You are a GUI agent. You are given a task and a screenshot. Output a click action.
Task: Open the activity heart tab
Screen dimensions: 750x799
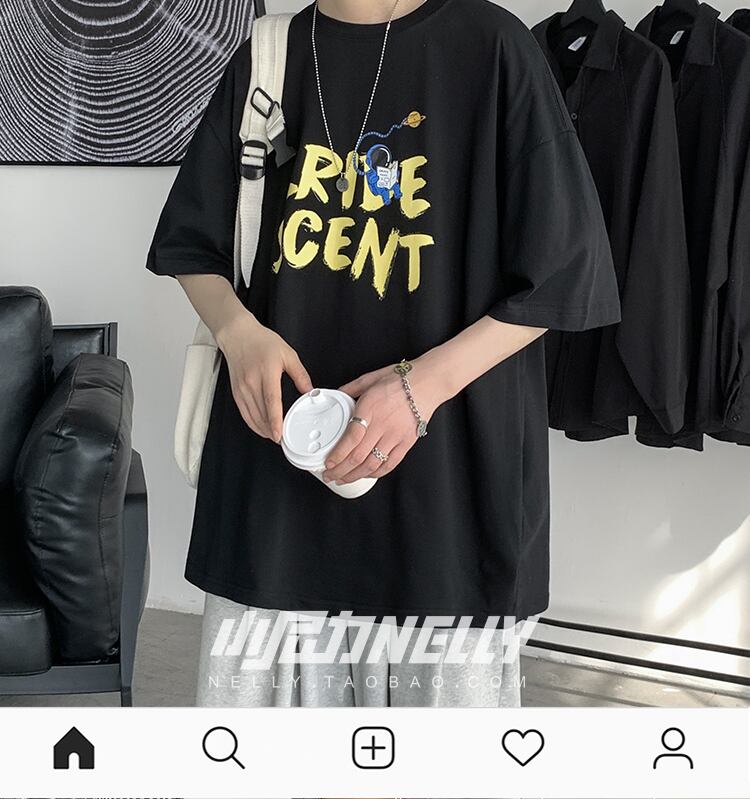(523, 748)
